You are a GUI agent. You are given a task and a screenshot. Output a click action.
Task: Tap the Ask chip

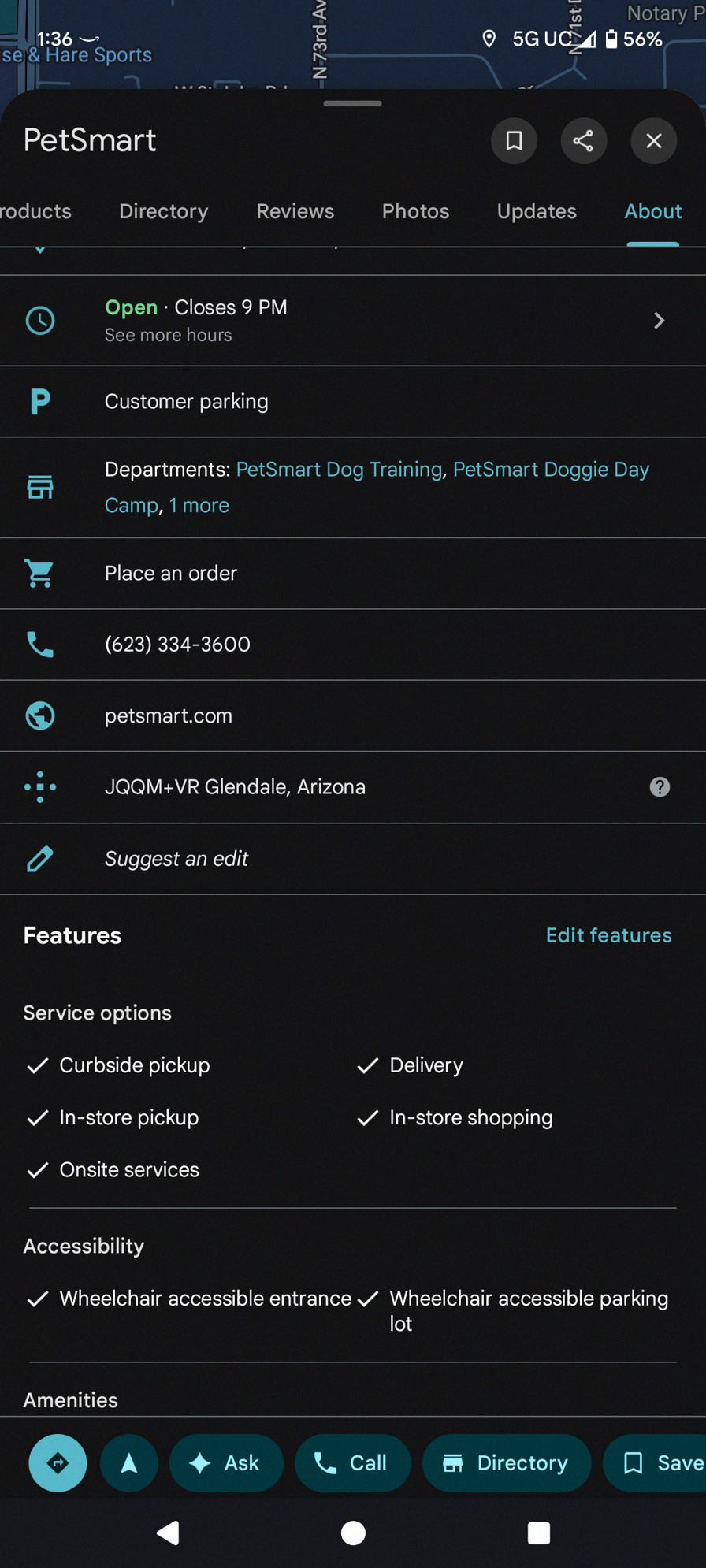pyautogui.click(x=226, y=1463)
